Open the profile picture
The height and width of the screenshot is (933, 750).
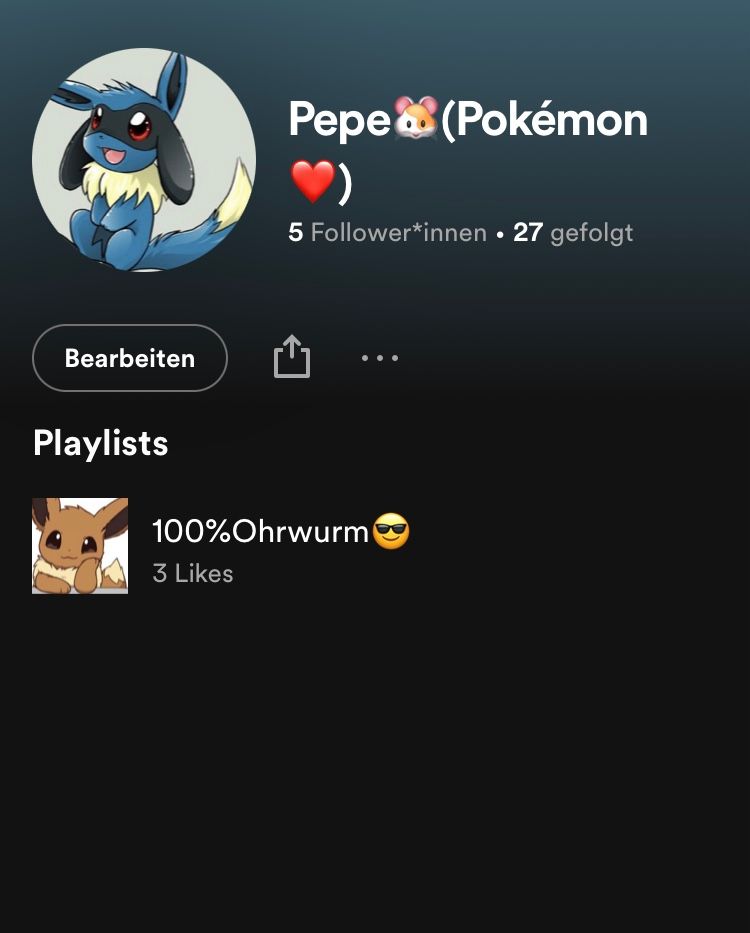(144, 160)
